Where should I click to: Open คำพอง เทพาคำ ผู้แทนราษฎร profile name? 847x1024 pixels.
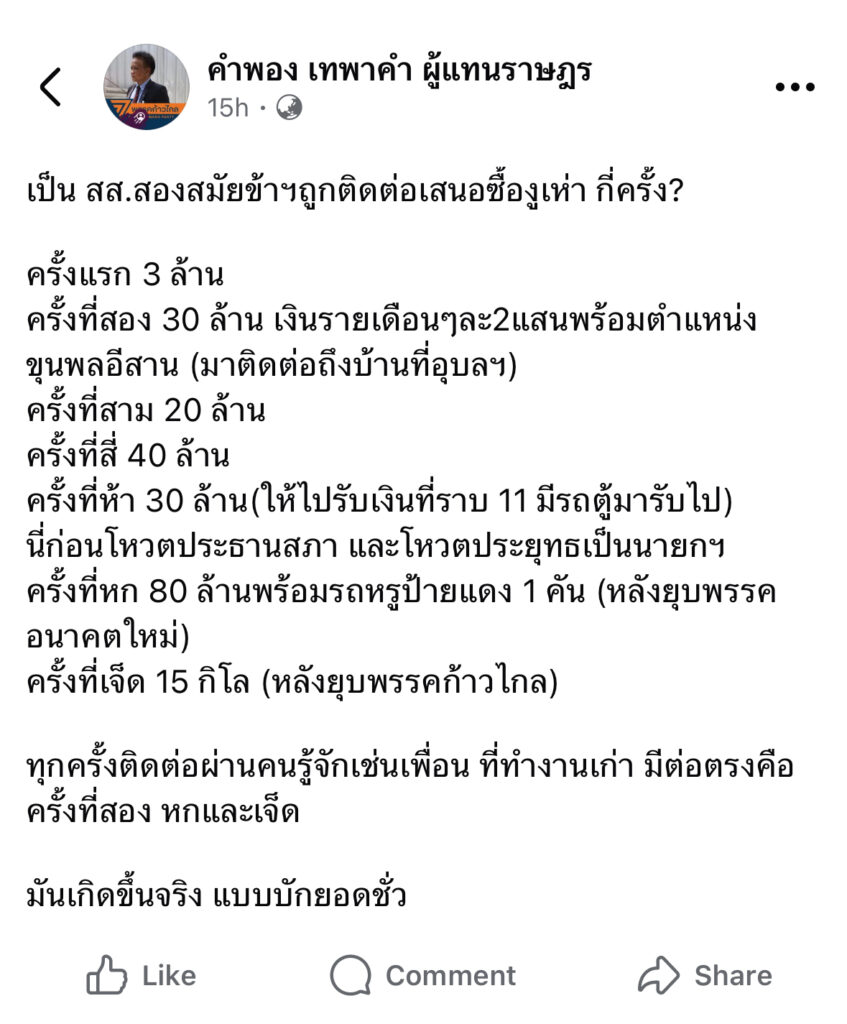tap(399, 69)
